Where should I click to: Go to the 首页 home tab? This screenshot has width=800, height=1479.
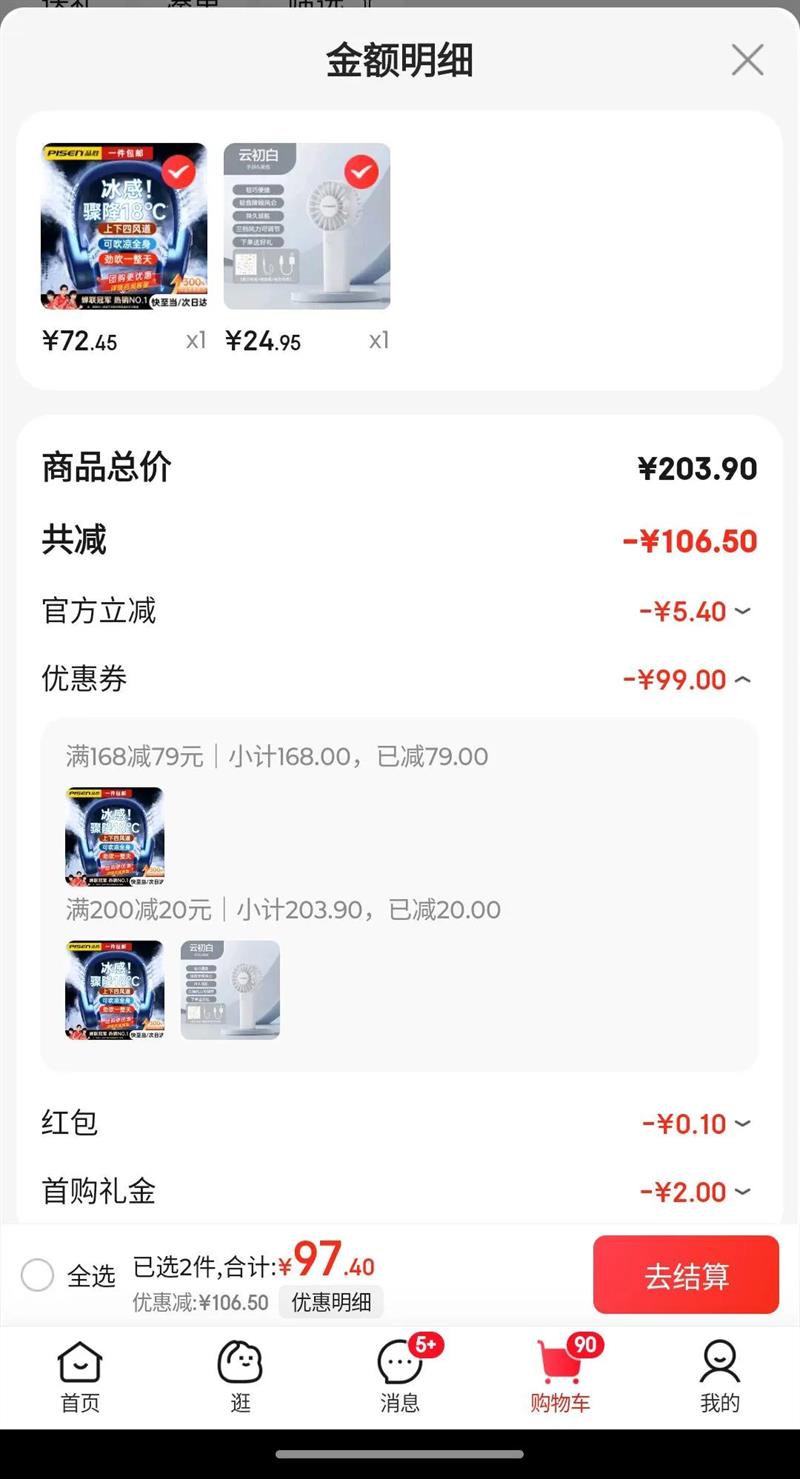pyautogui.click(x=80, y=1377)
